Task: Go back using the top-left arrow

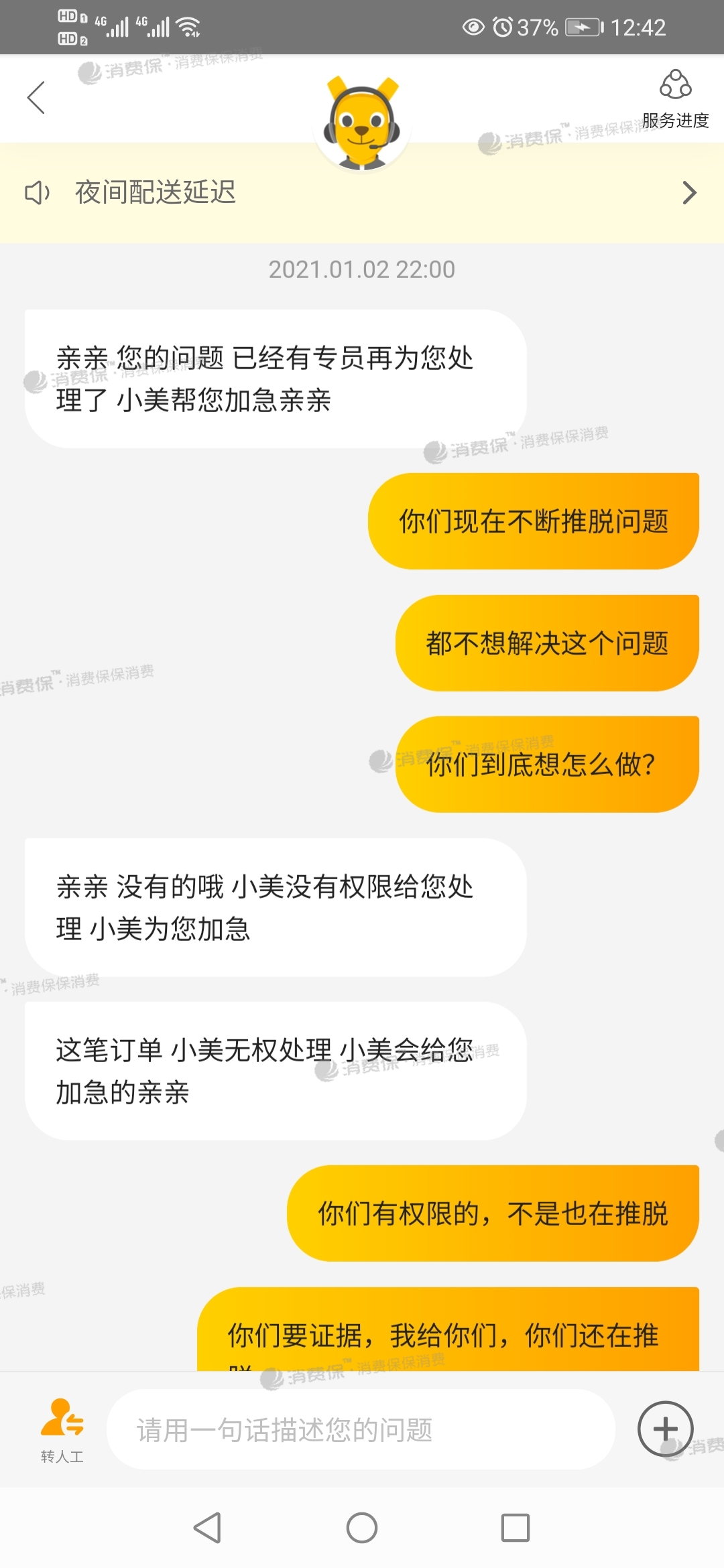Action: pos(36,98)
